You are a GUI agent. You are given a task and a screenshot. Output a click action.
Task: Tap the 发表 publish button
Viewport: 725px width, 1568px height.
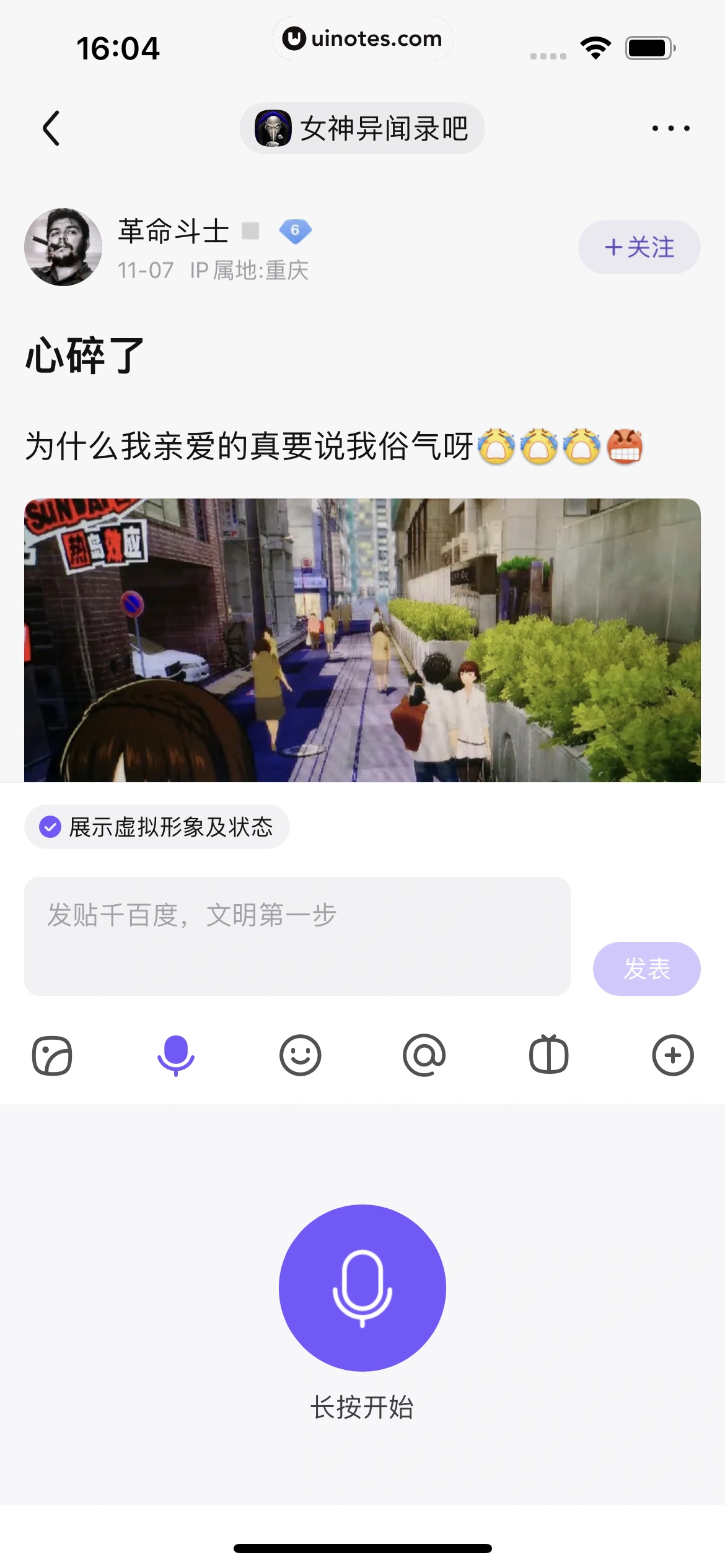coord(646,969)
